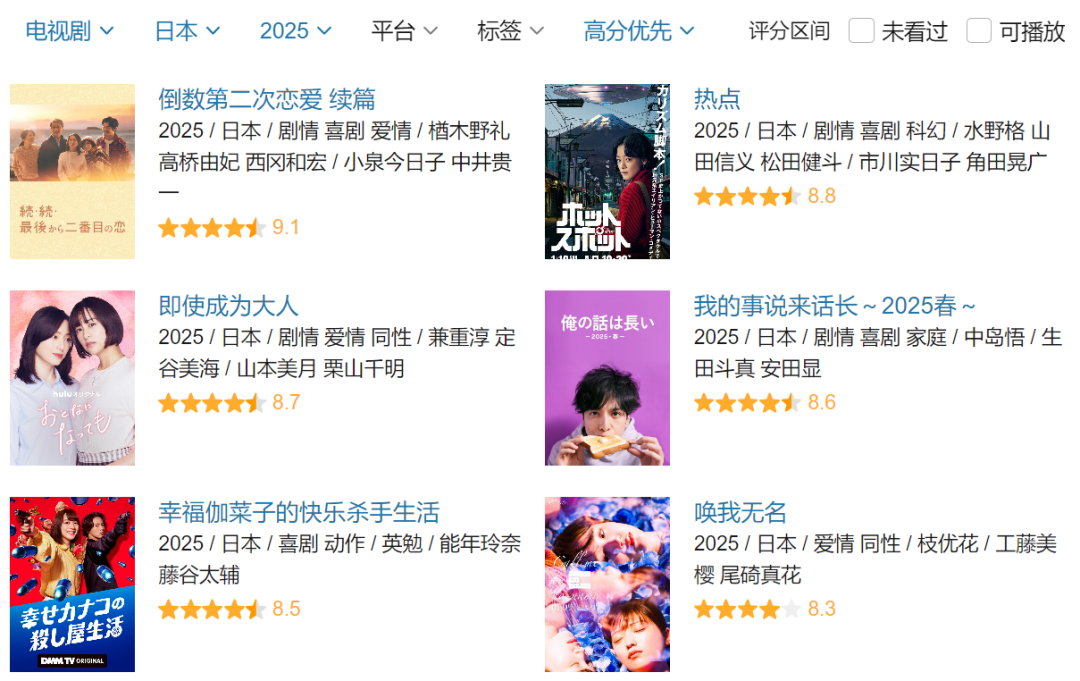The width and height of the screenshot is (1080, 681).
Task: Open 幸福伽菜子的快乐杀手生活 page
Action: click(x=299, y=513)
